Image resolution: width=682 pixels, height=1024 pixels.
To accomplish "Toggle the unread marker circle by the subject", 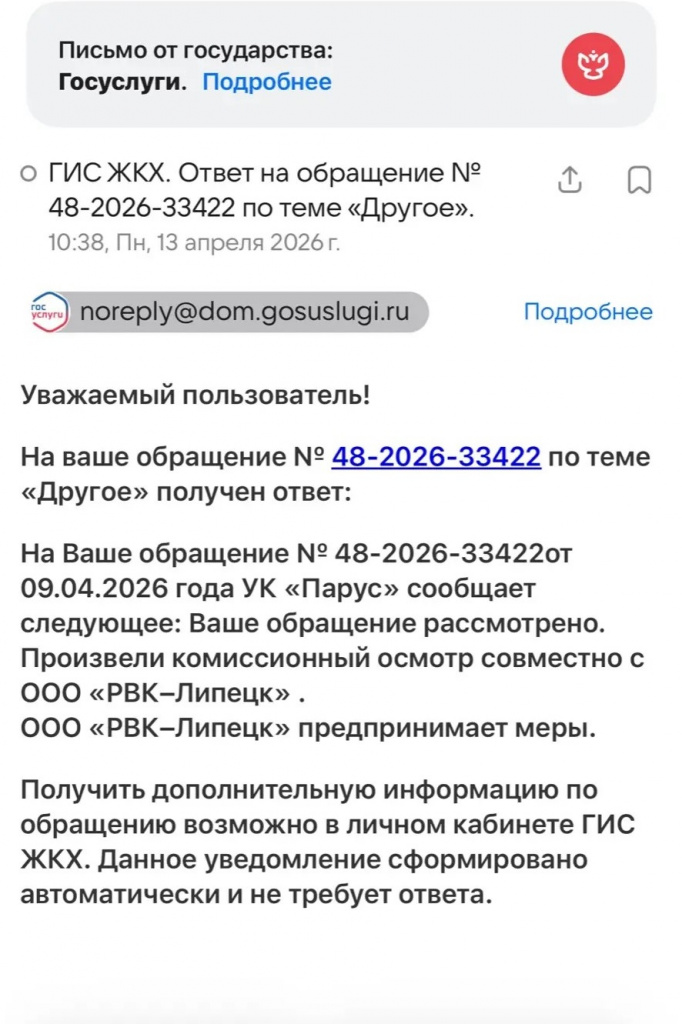I will pos(29,175).
